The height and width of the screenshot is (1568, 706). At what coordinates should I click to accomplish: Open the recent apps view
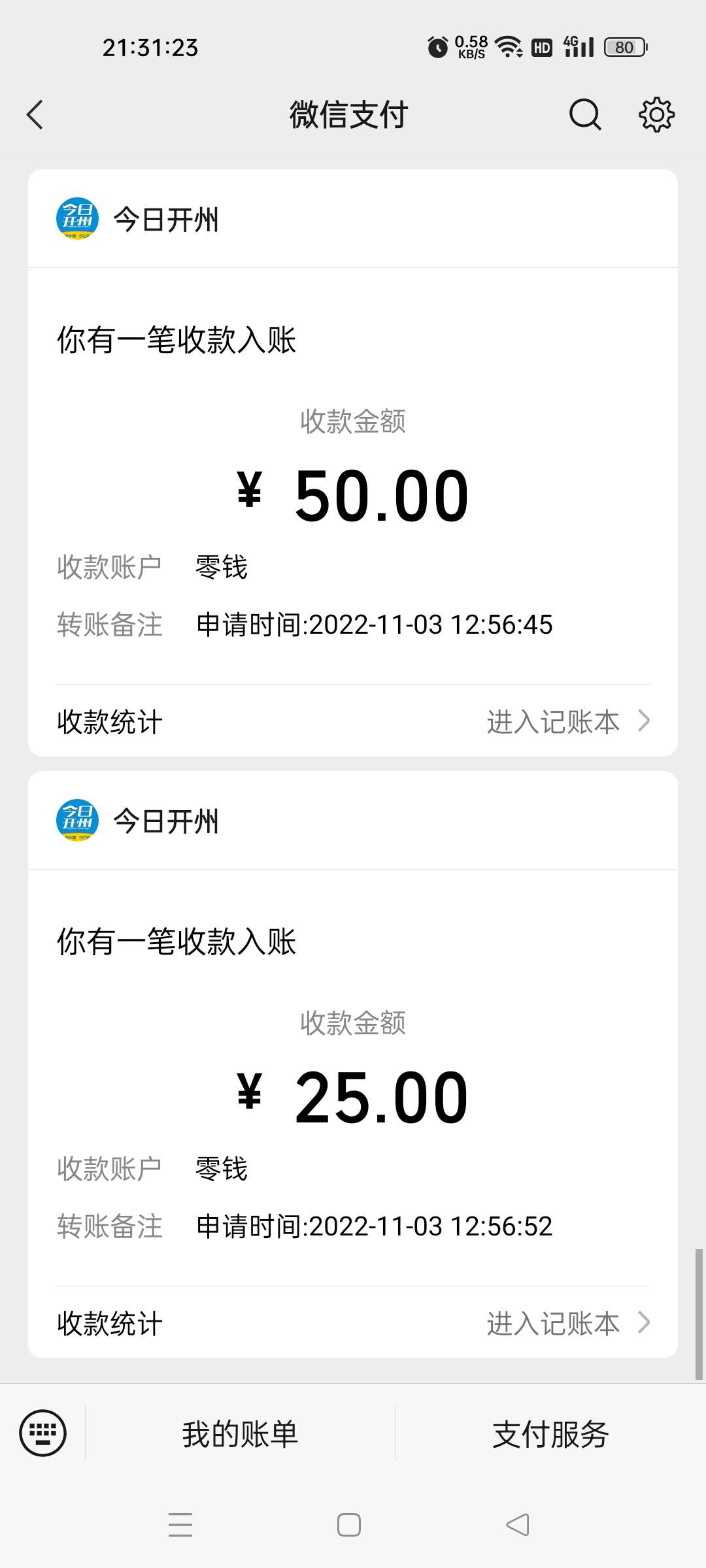(180, 1525)
